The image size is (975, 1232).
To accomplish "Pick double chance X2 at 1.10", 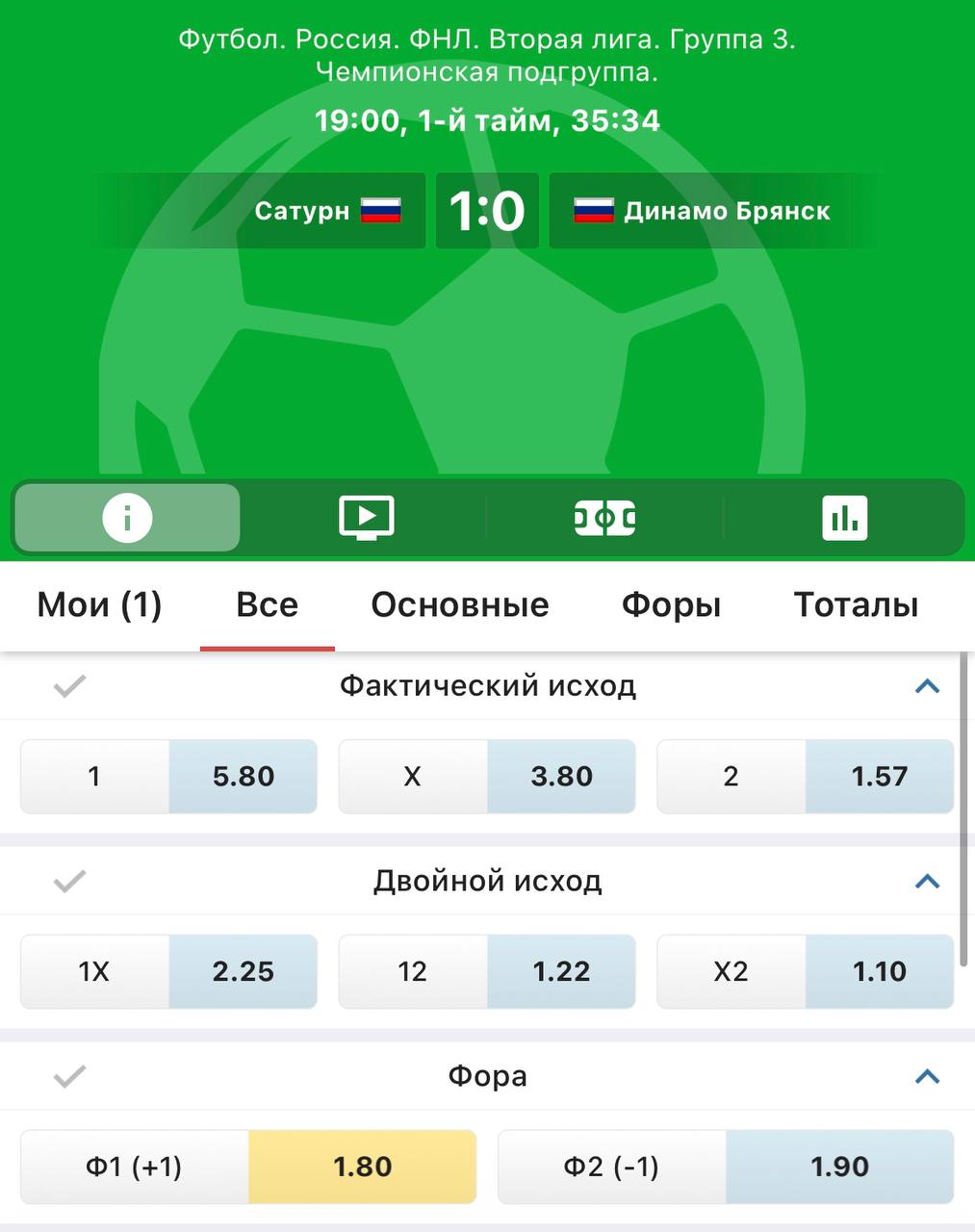I will [806, 971].
